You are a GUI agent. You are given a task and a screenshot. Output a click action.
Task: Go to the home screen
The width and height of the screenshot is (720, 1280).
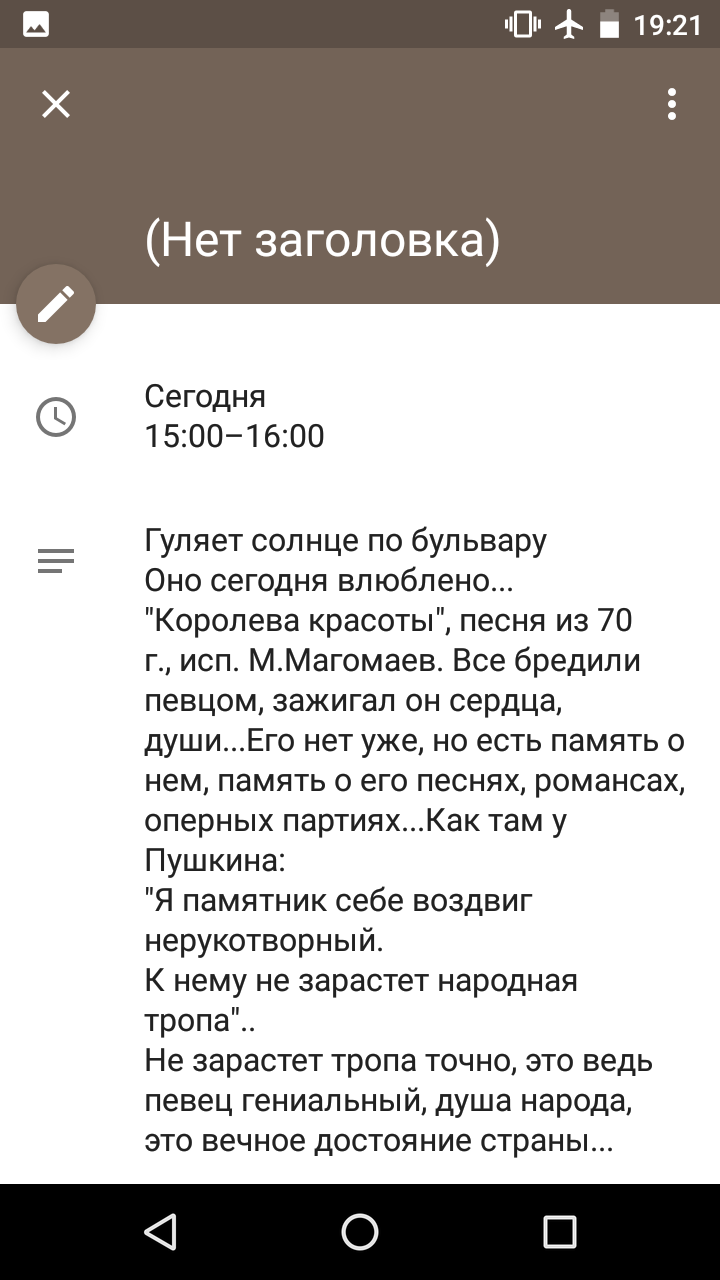360,1232
